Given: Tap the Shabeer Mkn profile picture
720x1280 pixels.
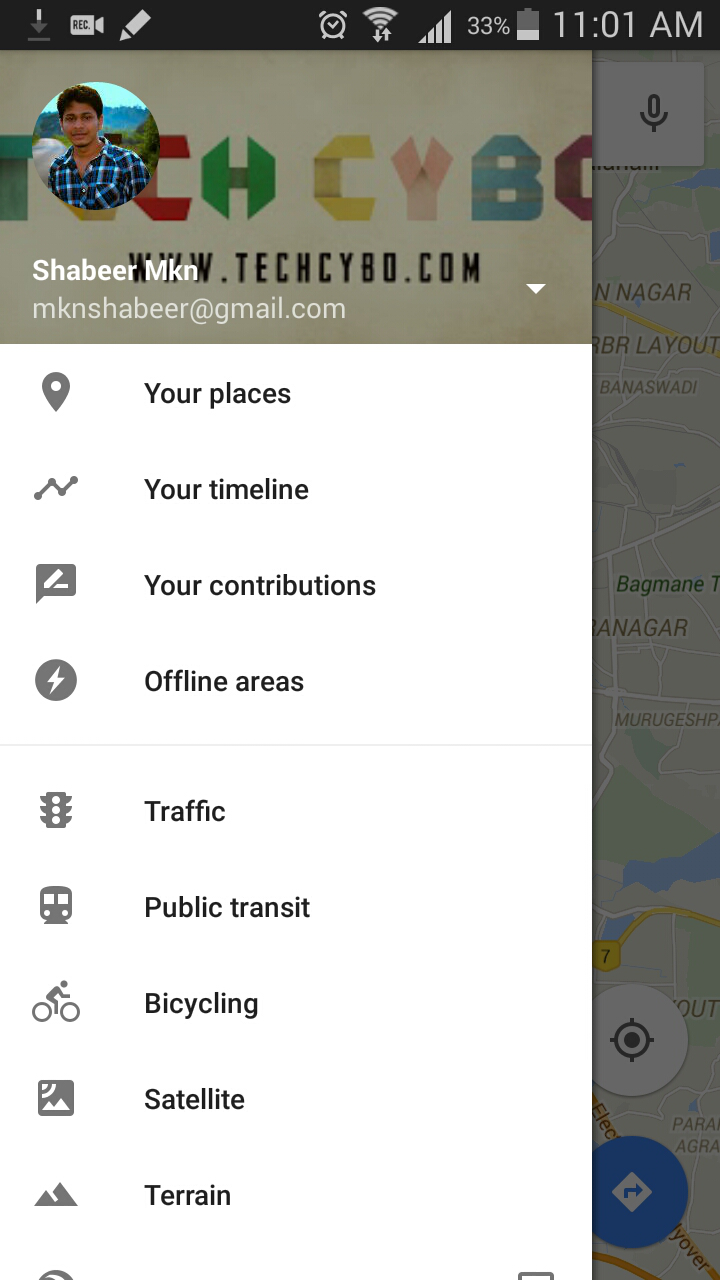Looking at the screenshot, I should click(x=96, y=146).
